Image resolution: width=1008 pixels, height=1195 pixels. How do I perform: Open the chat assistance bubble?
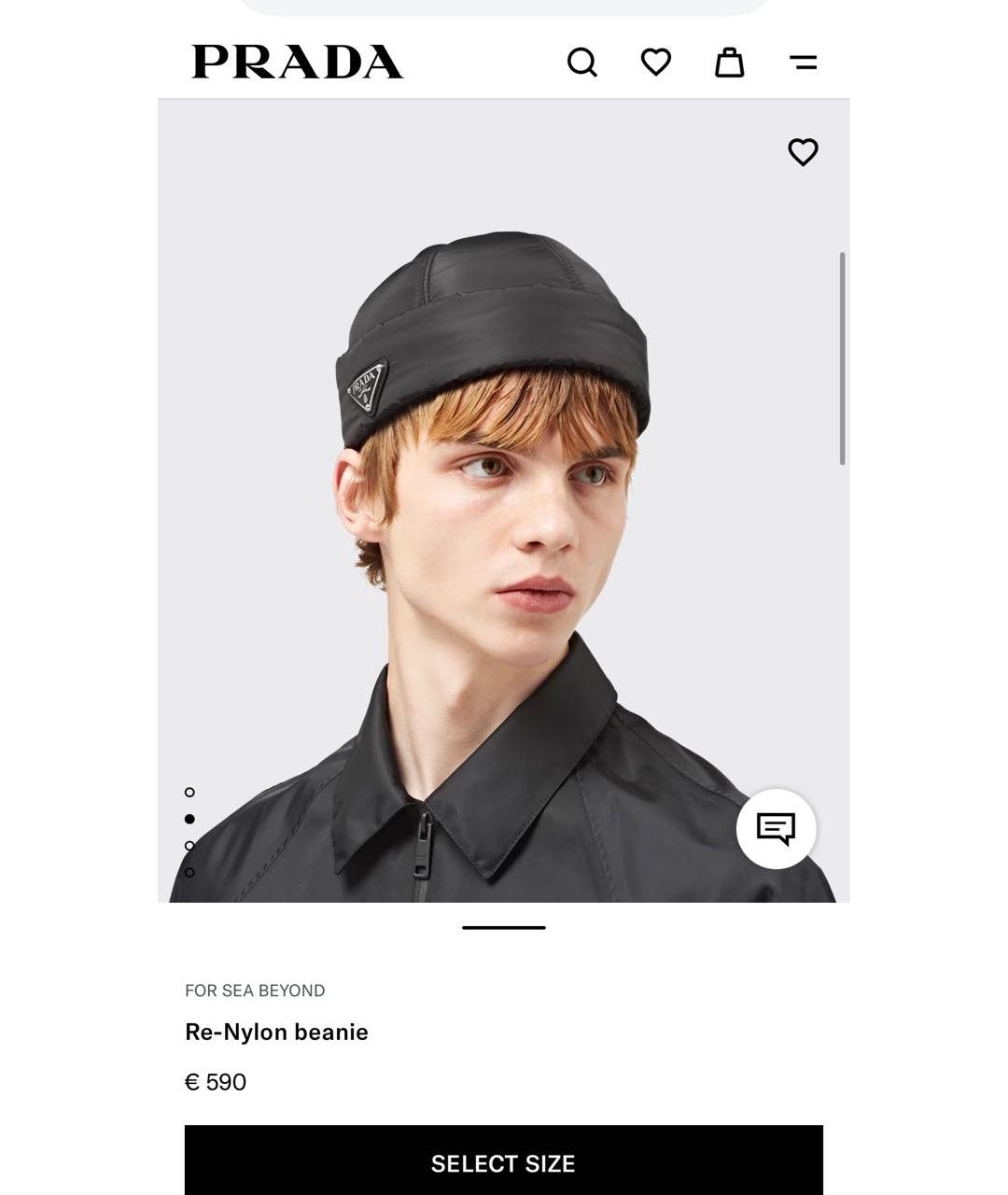point(776,829)
